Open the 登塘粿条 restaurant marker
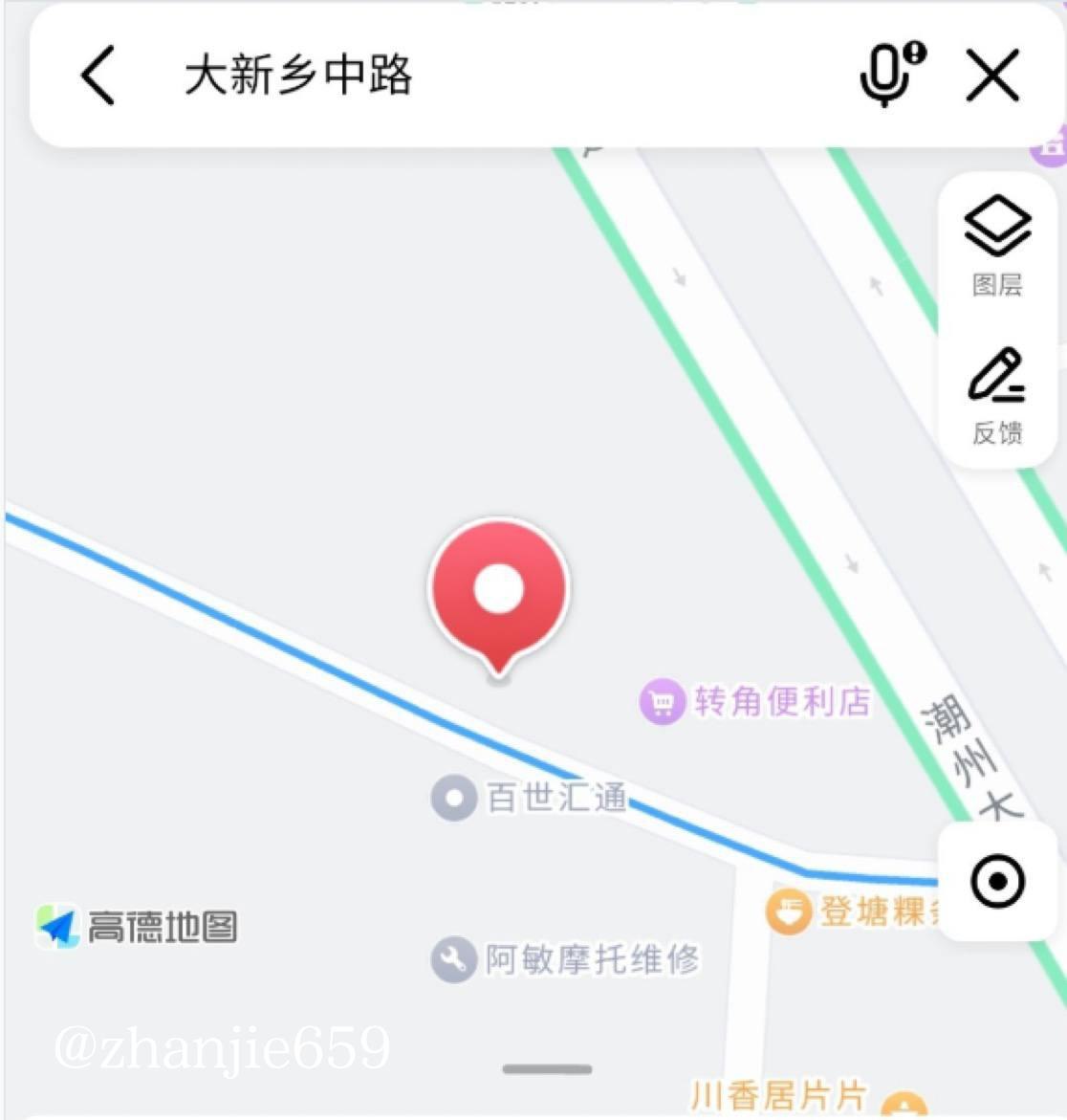 tap(790, 910)
